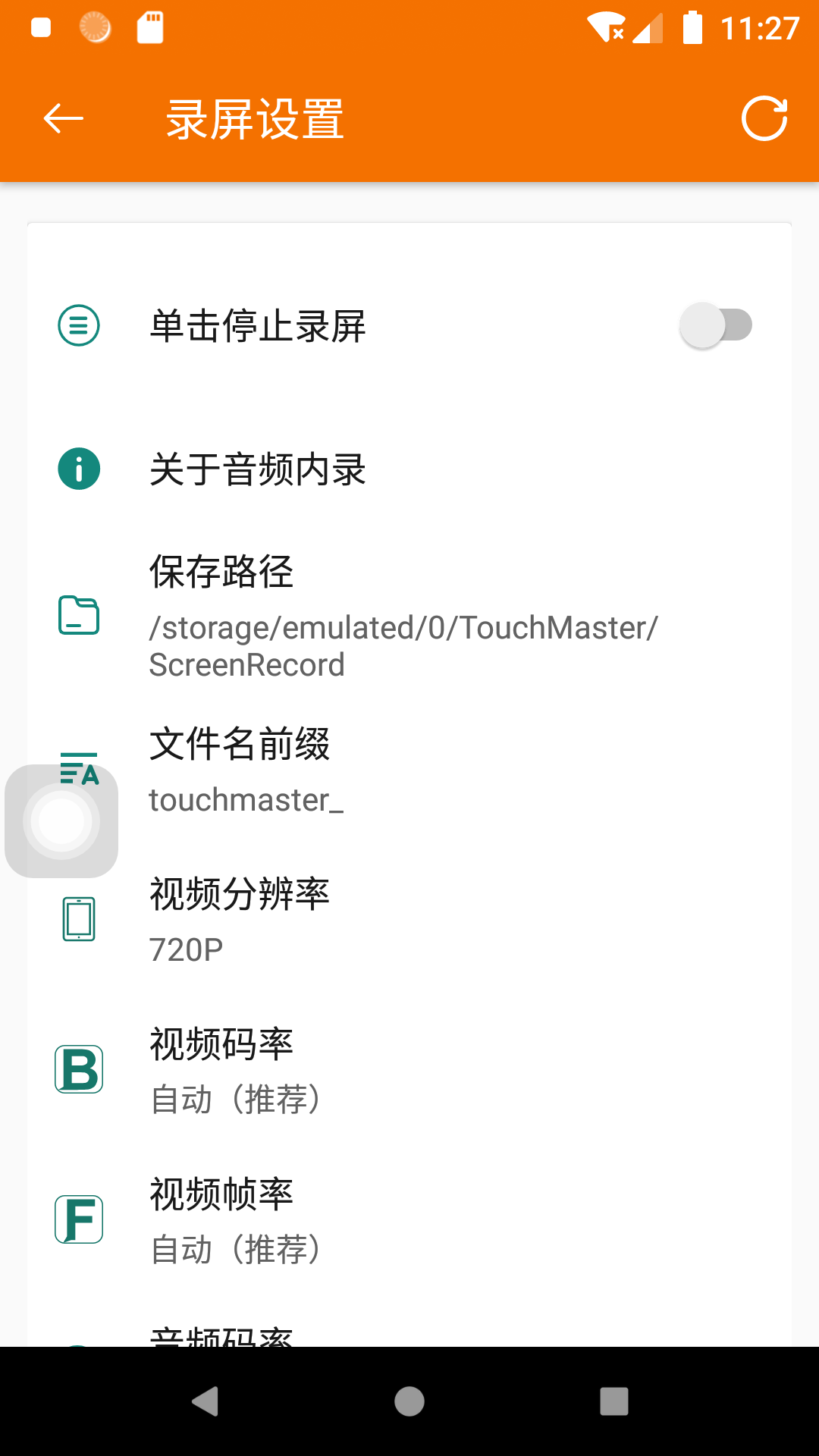Tap the stop-recording icon beside 单击停止录屏

pos(78,325)
